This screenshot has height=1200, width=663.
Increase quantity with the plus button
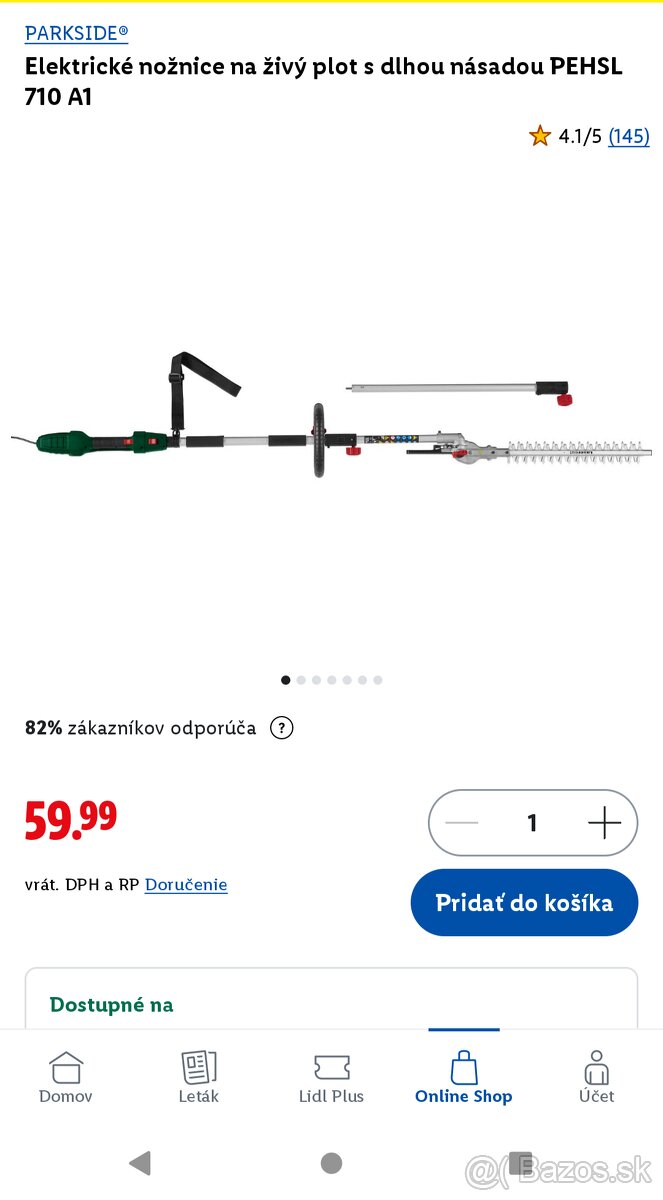click(604, 823)
